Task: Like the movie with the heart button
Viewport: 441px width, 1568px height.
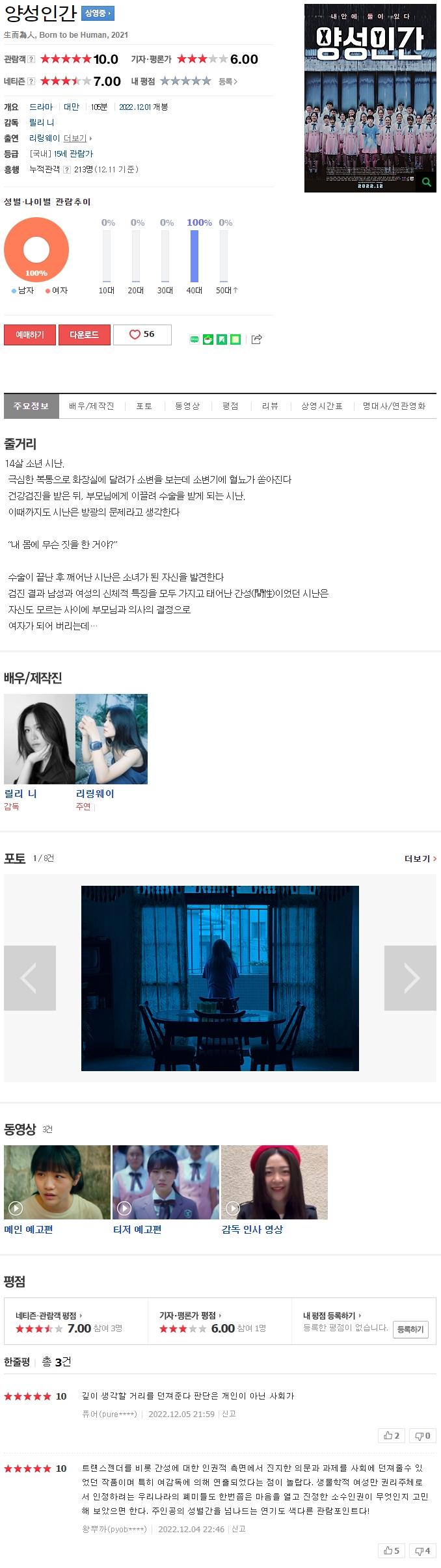Action: coord(142,334)
